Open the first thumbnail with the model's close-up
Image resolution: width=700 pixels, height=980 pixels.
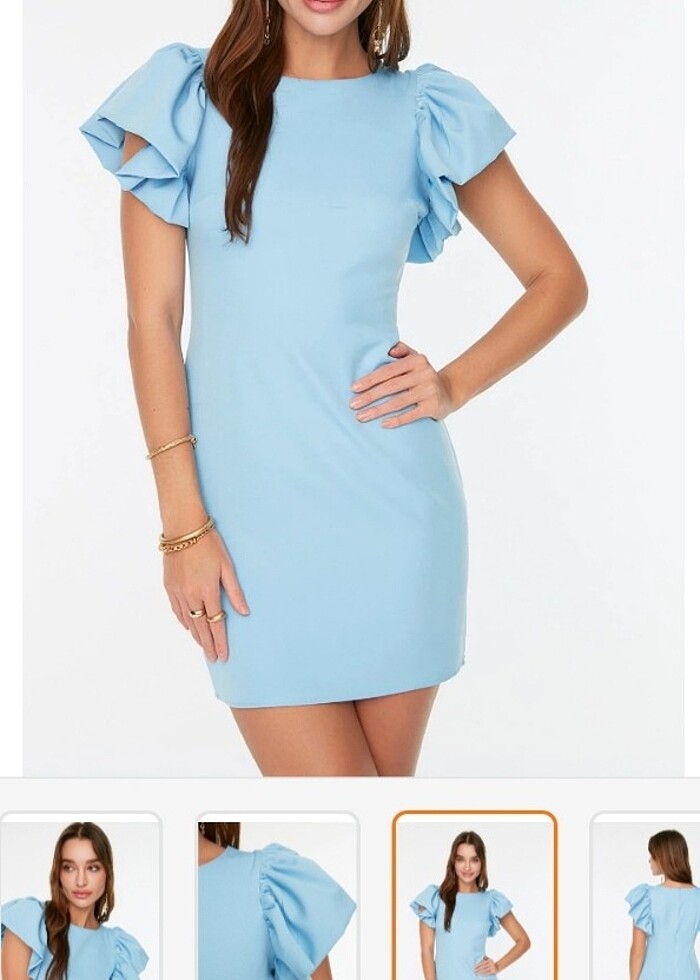click(80, 897)
